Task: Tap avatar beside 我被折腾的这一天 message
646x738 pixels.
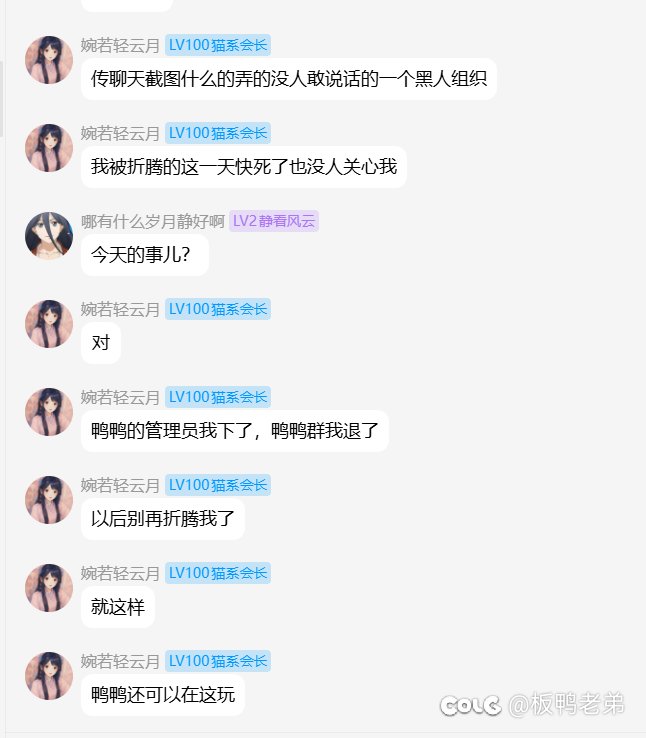Action: pos(48,148)
